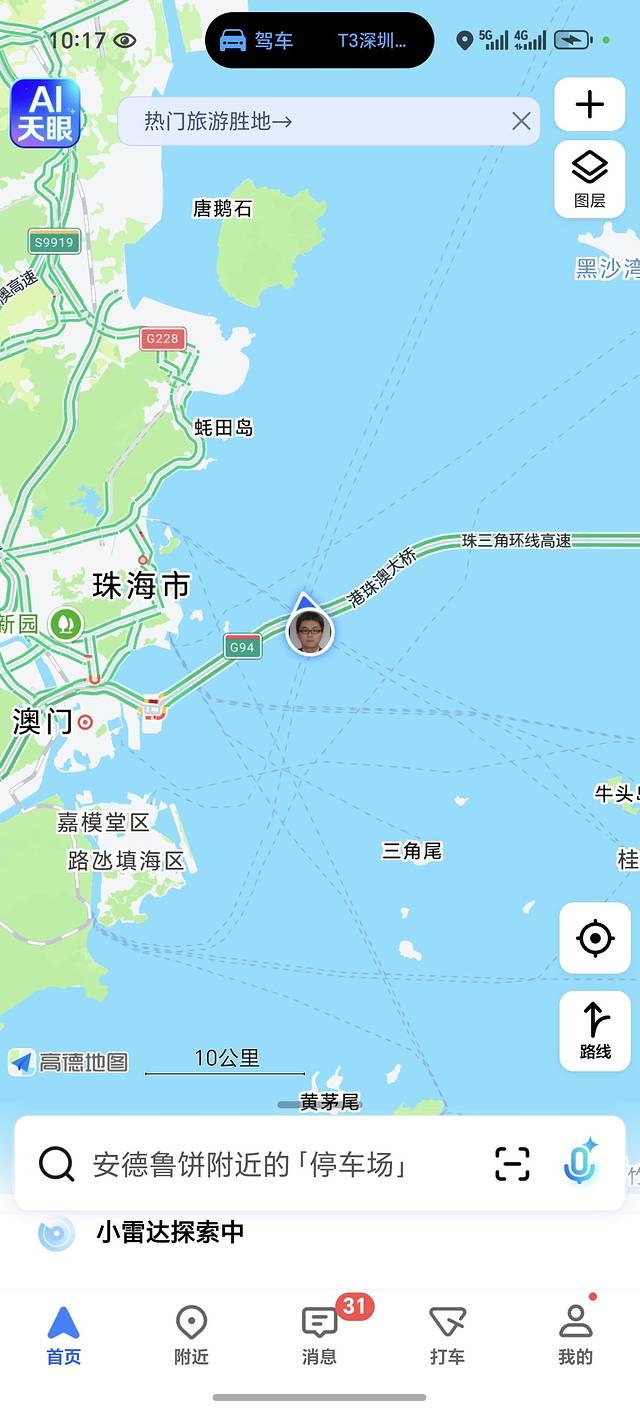Viewport: 640px width, 1417px height.
Task: Go to the 打车 tab
Action: [x=447, y=1336]
